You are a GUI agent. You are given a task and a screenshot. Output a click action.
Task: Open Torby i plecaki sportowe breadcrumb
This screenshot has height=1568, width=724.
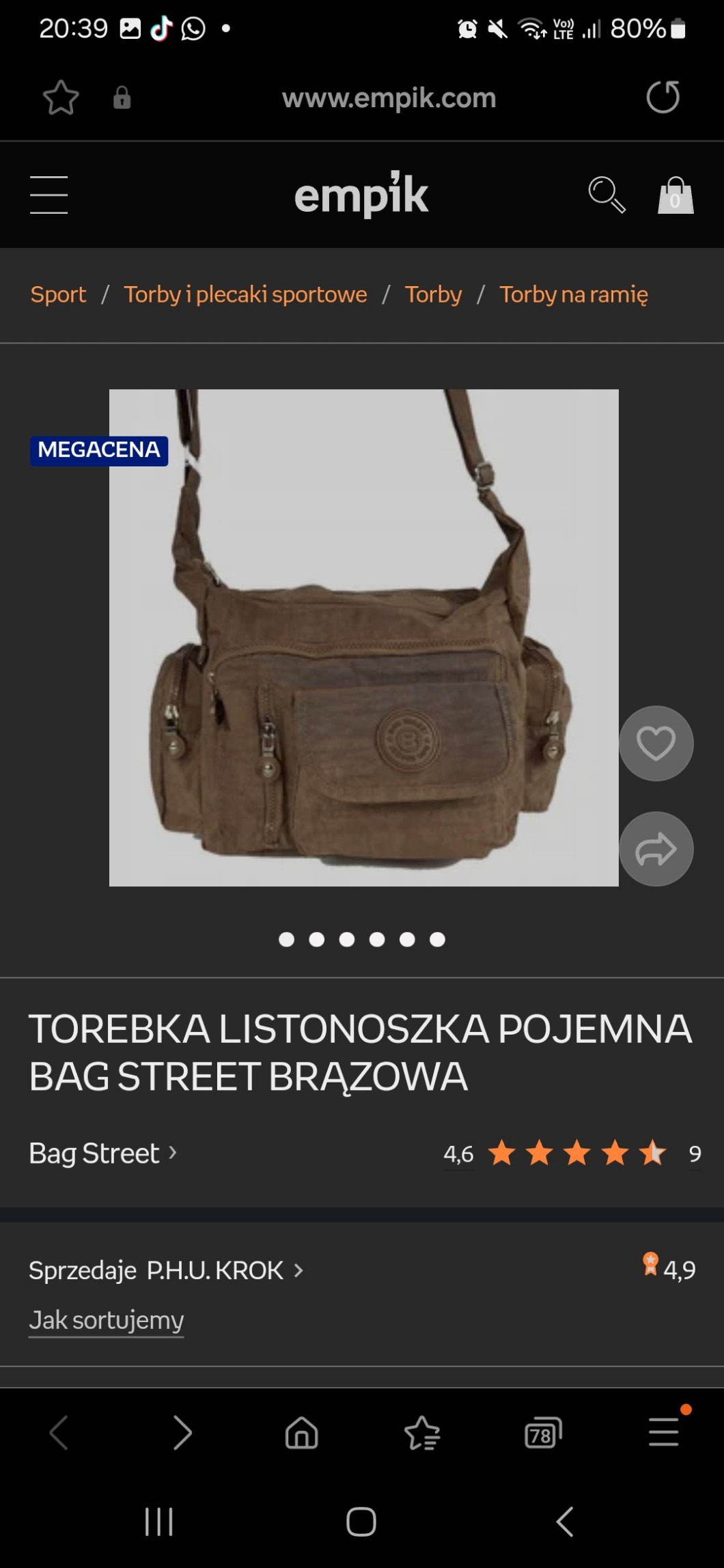pyautogui.click(x=245, y=294)
